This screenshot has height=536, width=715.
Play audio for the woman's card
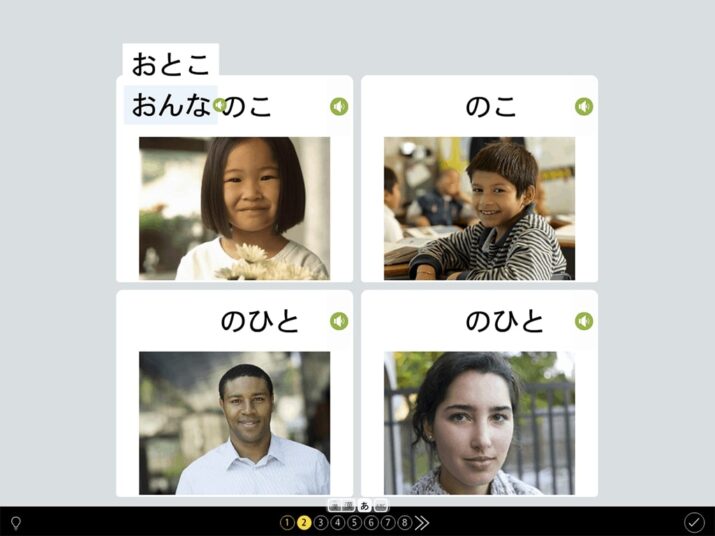pos(584,321)
